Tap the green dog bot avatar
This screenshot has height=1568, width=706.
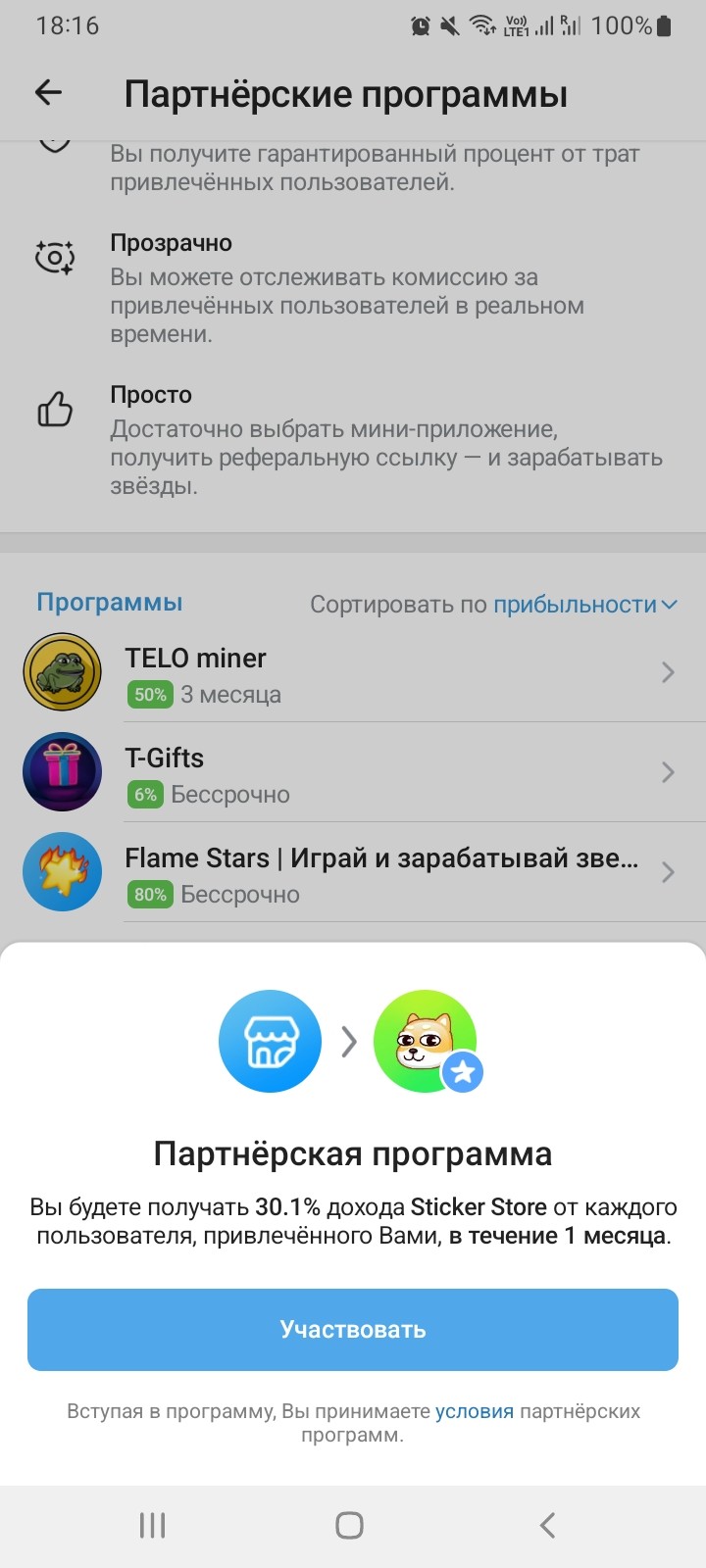424,1039
